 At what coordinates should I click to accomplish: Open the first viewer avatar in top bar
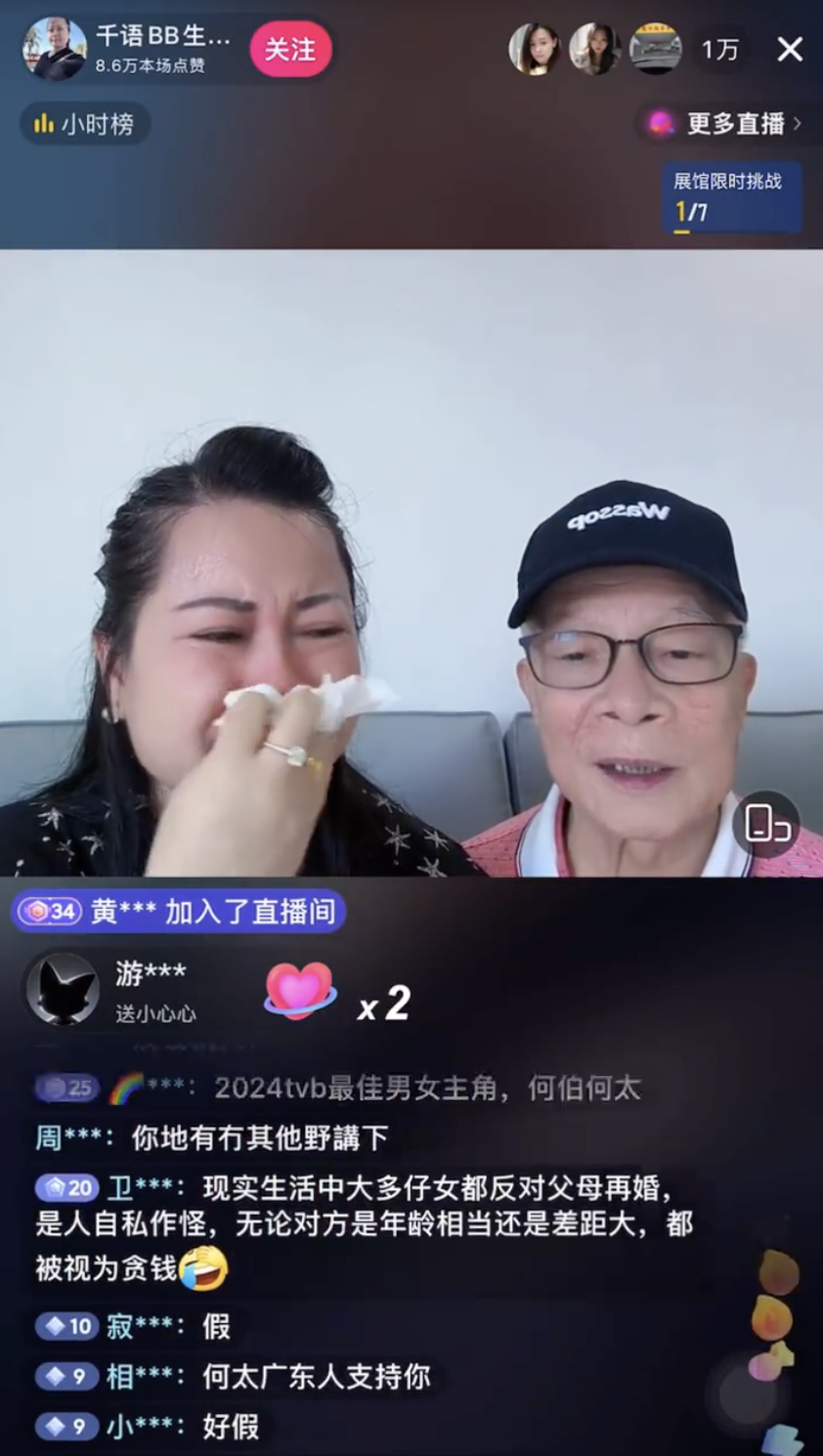point(537,47)
